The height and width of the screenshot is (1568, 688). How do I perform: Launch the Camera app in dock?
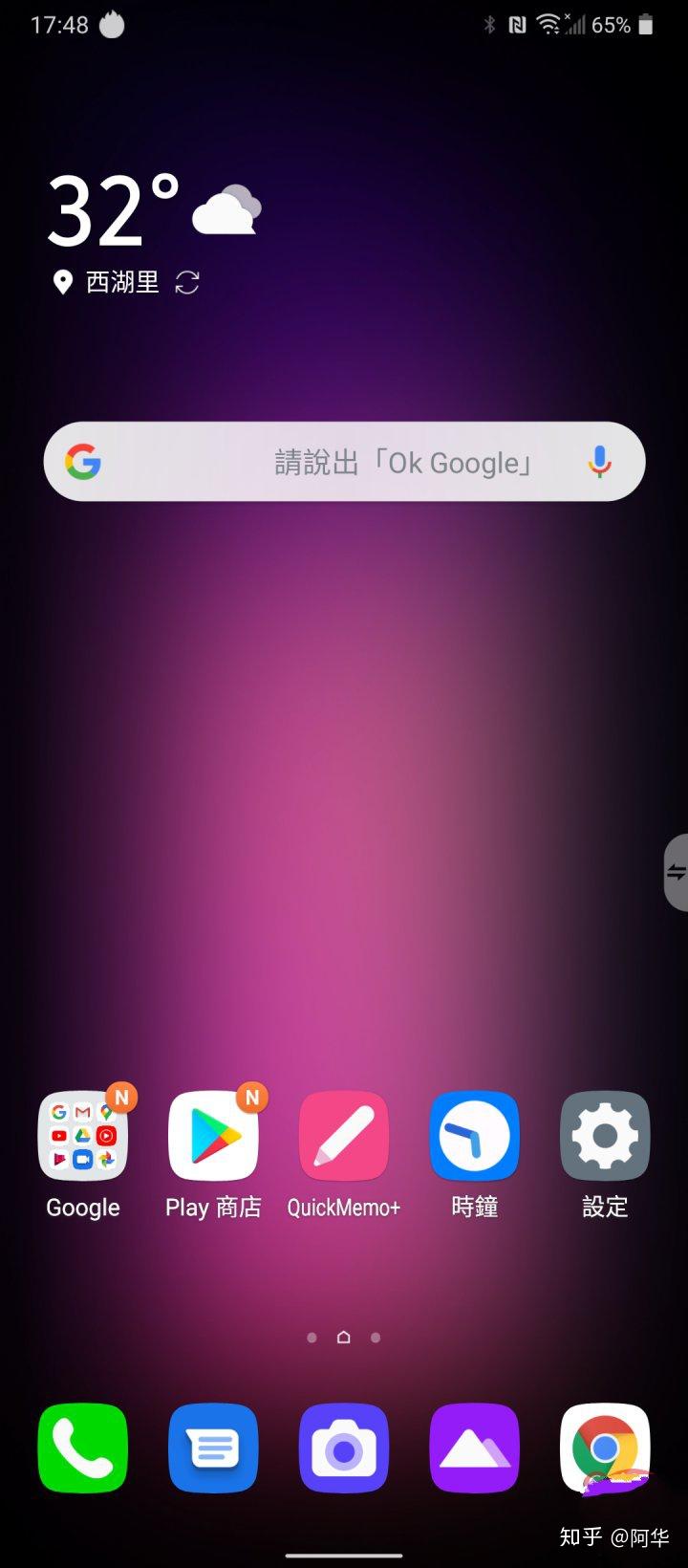click(x=344, y=1448)
